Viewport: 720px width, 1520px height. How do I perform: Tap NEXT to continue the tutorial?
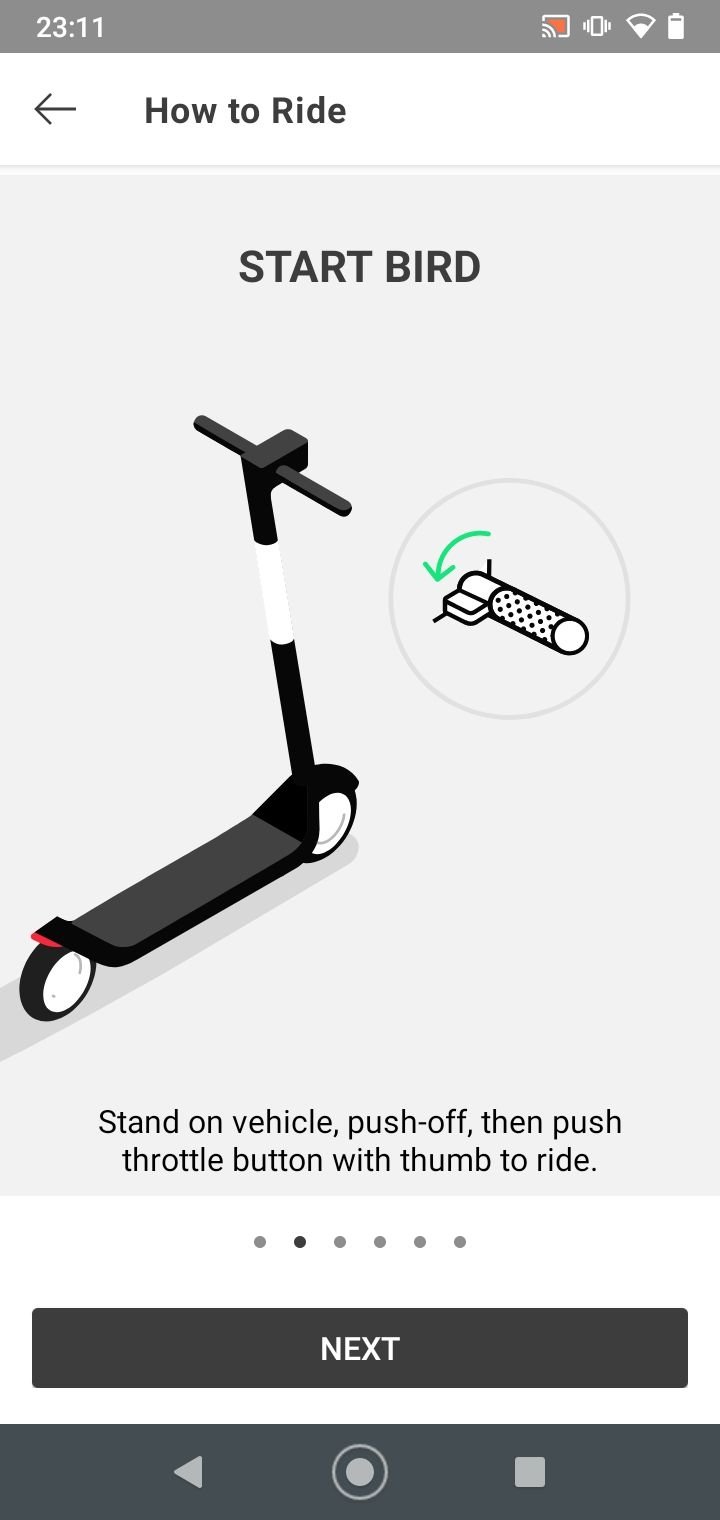point(360,1348)
